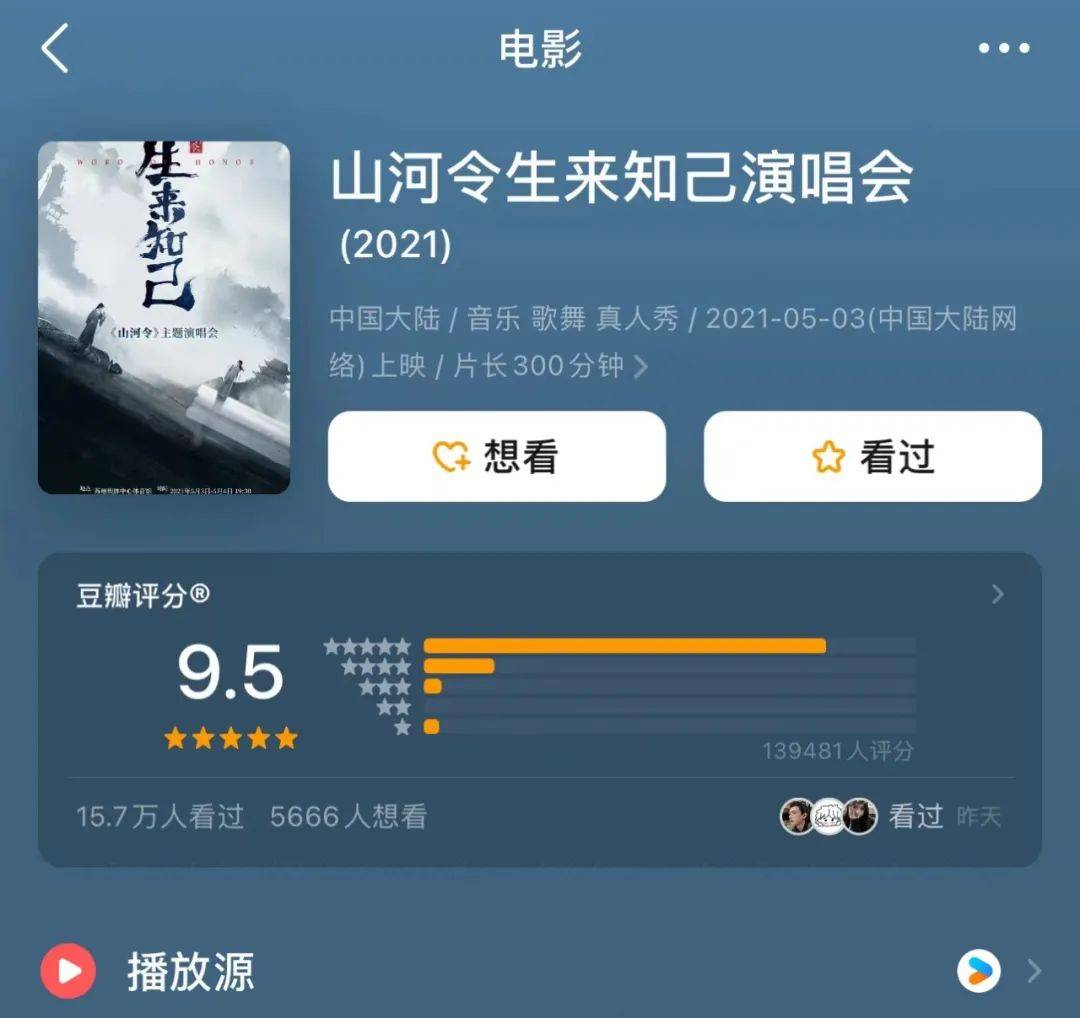This screenshot has height=1018, width=1080.
Task: Go back using the top arrow
Action: (x=55, y=48)
